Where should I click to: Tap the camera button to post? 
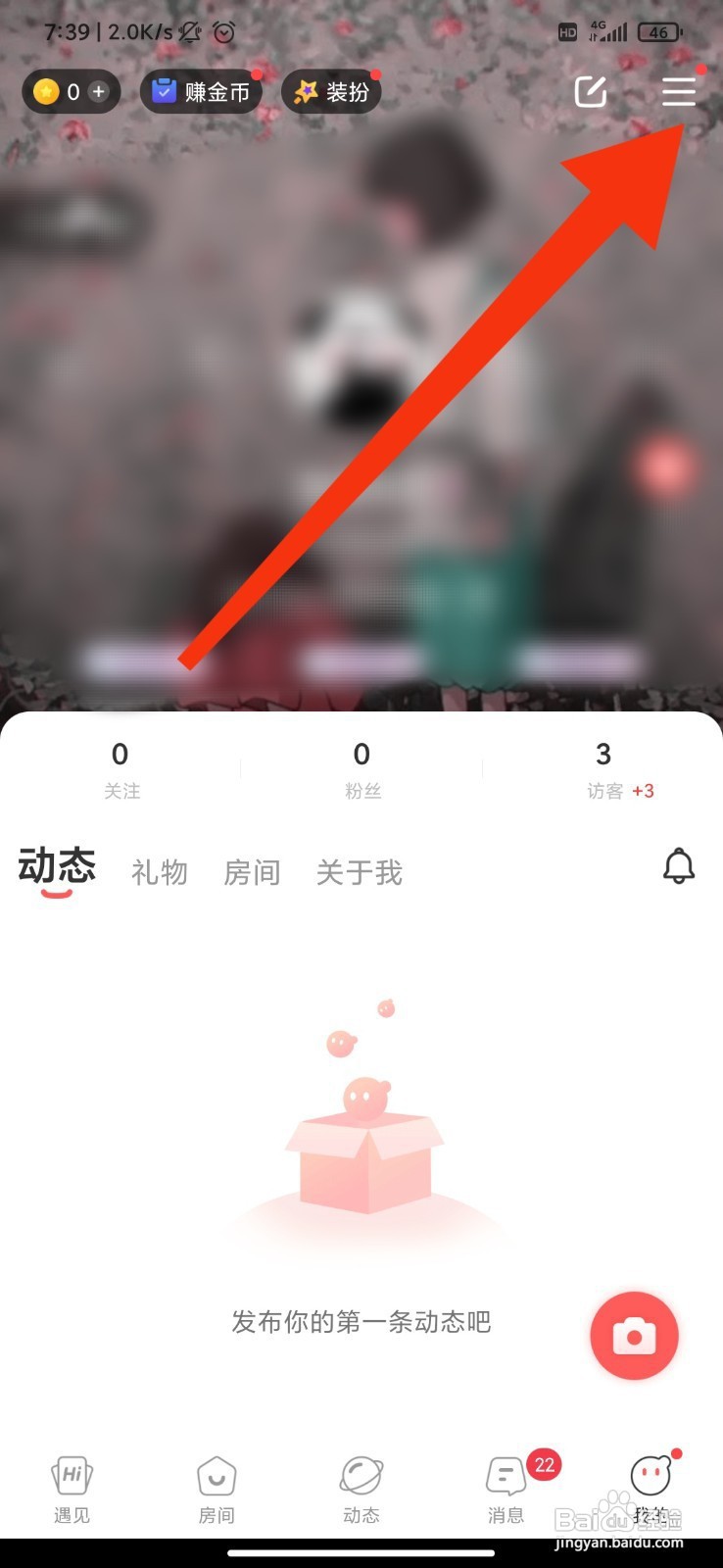(634, 1335)
